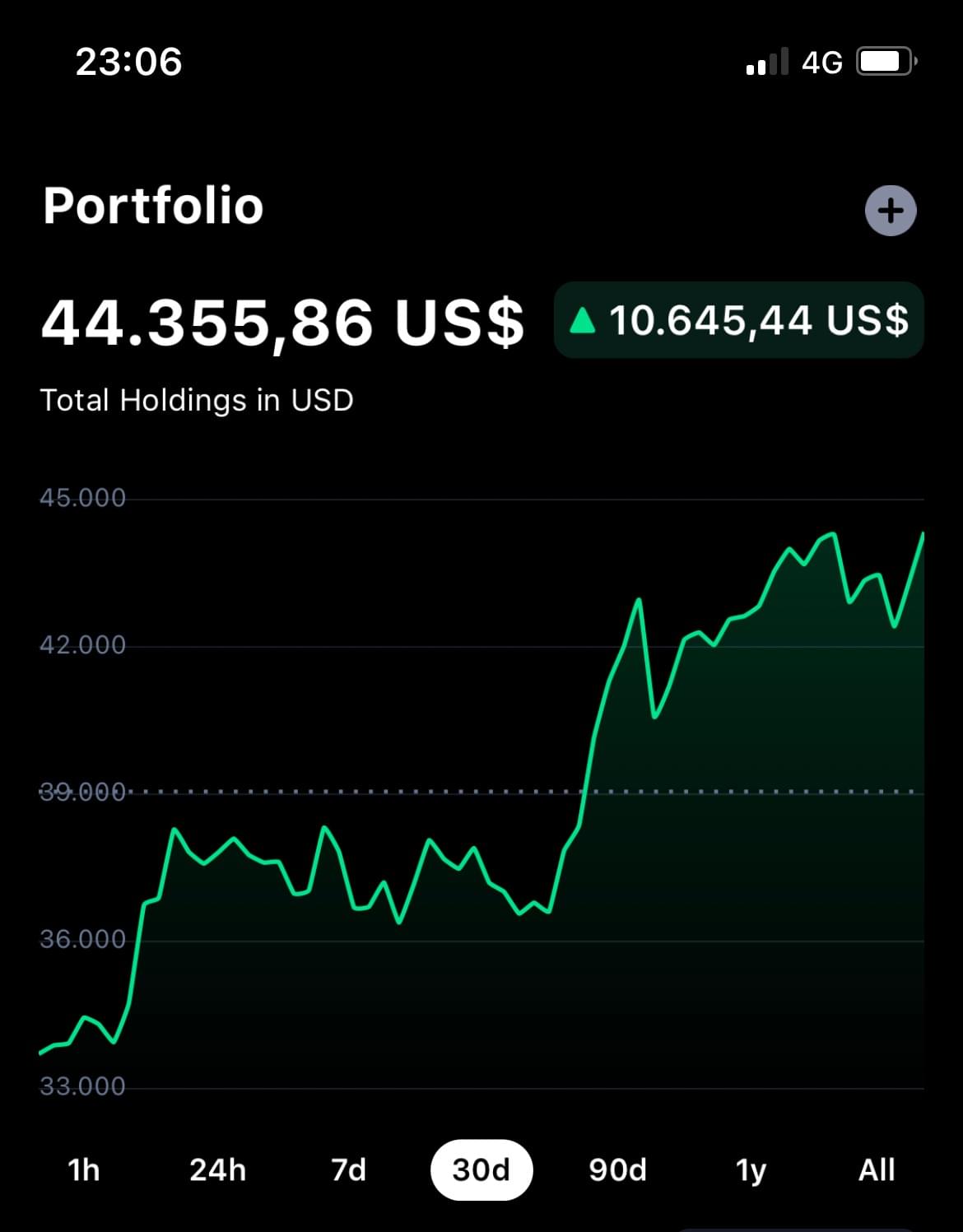Show All time portfolio chart
Viewport: 963px width, 1232px height.
coord(877,1169)
